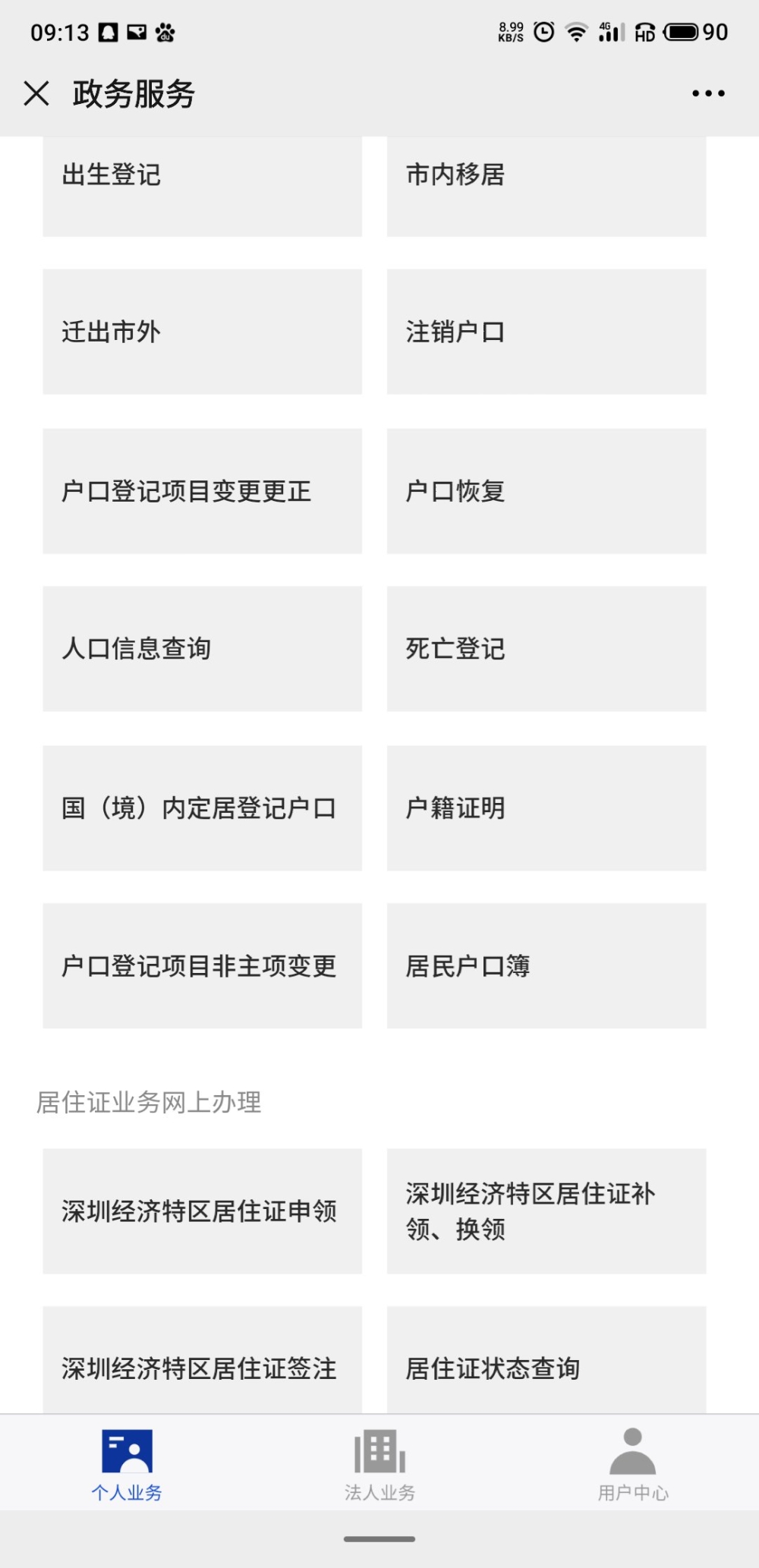The height and width of the screenshot is (1568, 759).
Task: Open 国（境）内定居登记户口
Action: point(202,808)
